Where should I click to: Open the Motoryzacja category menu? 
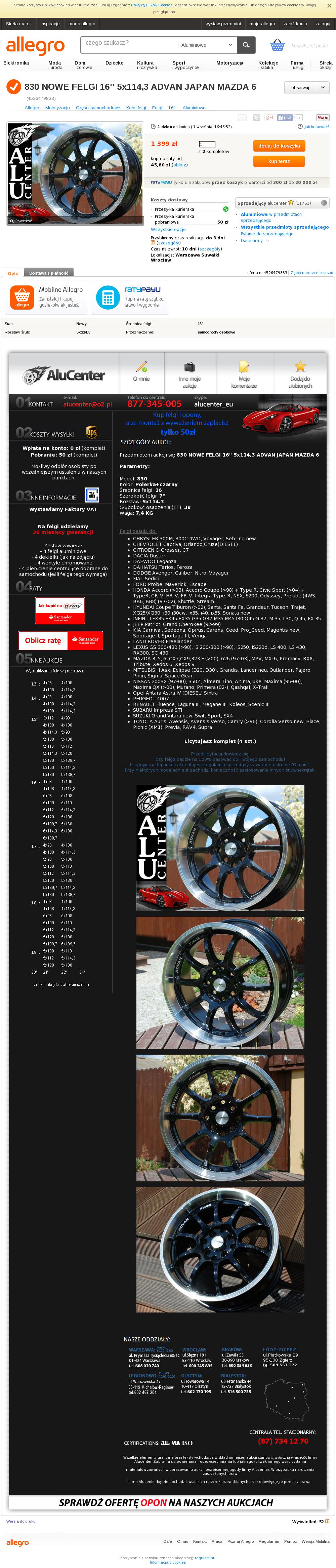pyautogui.click(x=229, y=63)
